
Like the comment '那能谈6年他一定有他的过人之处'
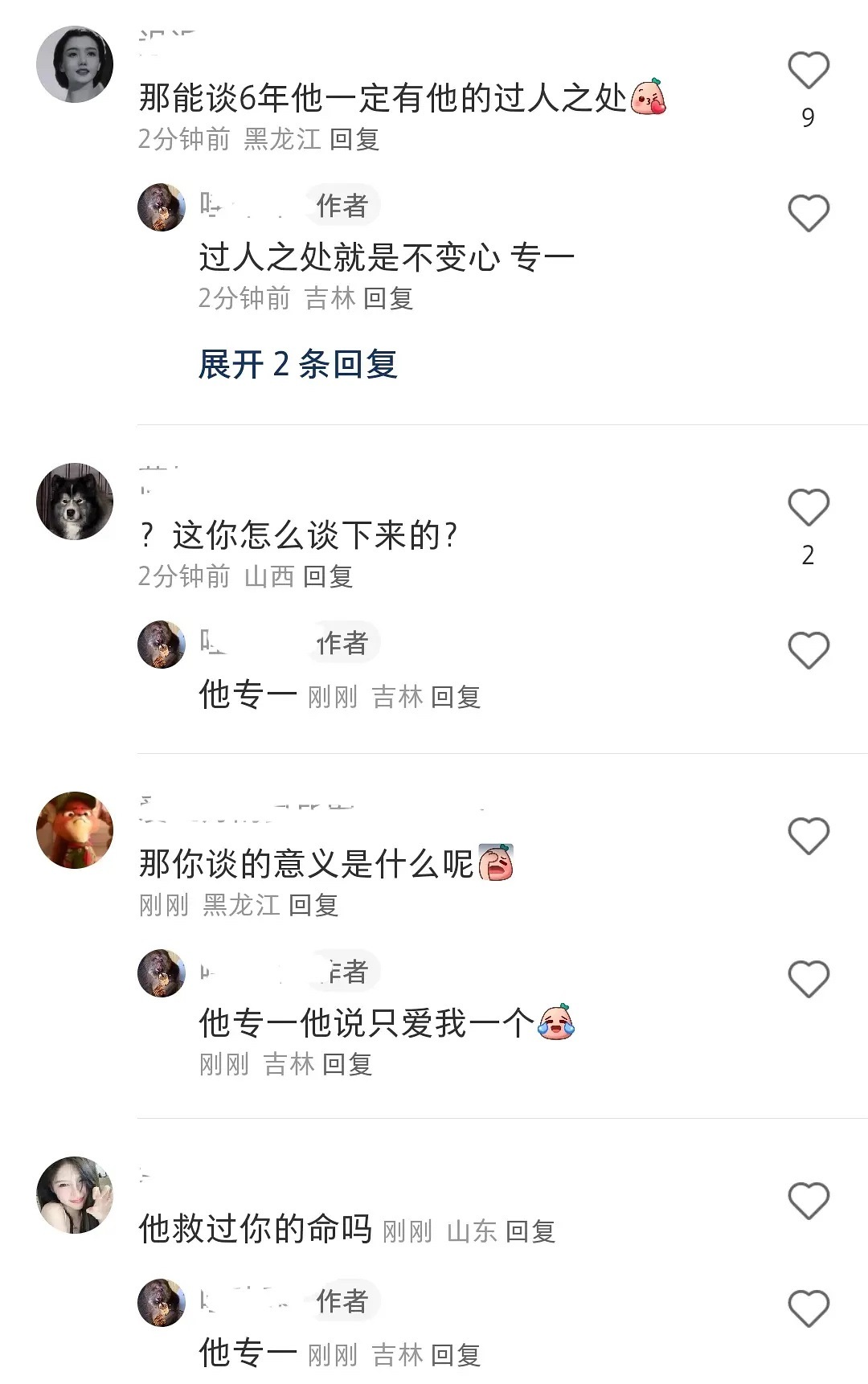pos(808,71)
